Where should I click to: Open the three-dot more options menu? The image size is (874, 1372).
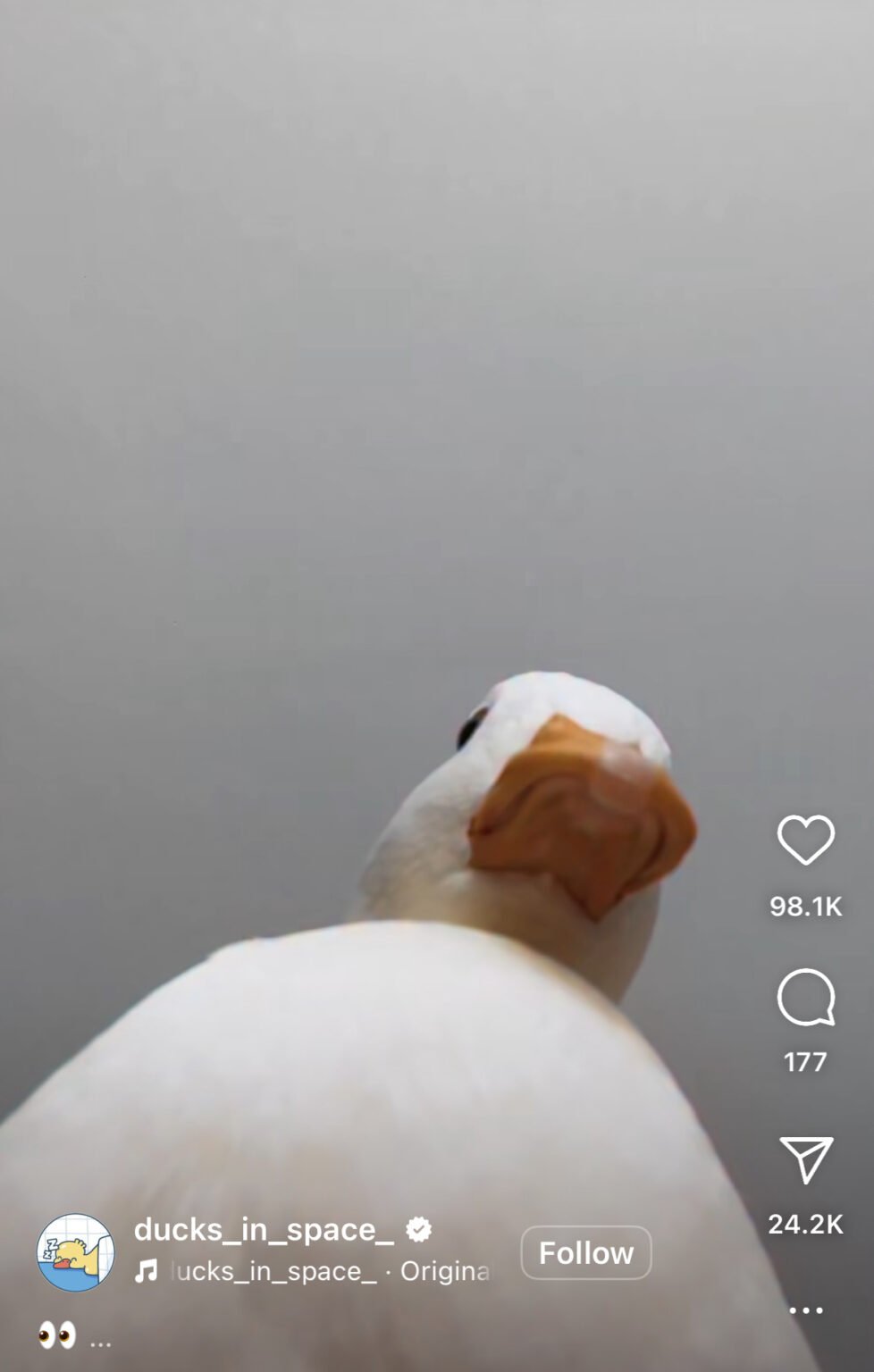(805, 1310)
